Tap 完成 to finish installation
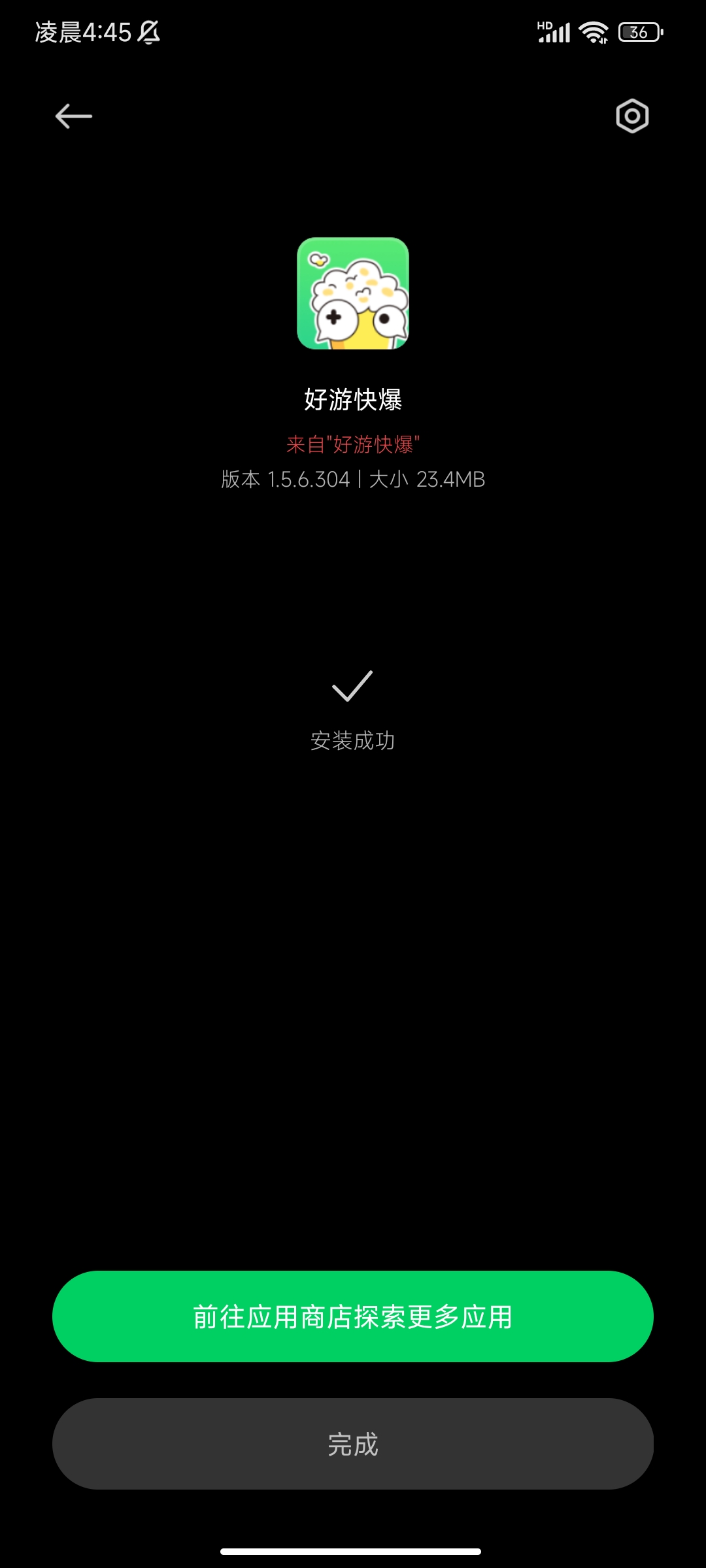 coord(353,1444)
